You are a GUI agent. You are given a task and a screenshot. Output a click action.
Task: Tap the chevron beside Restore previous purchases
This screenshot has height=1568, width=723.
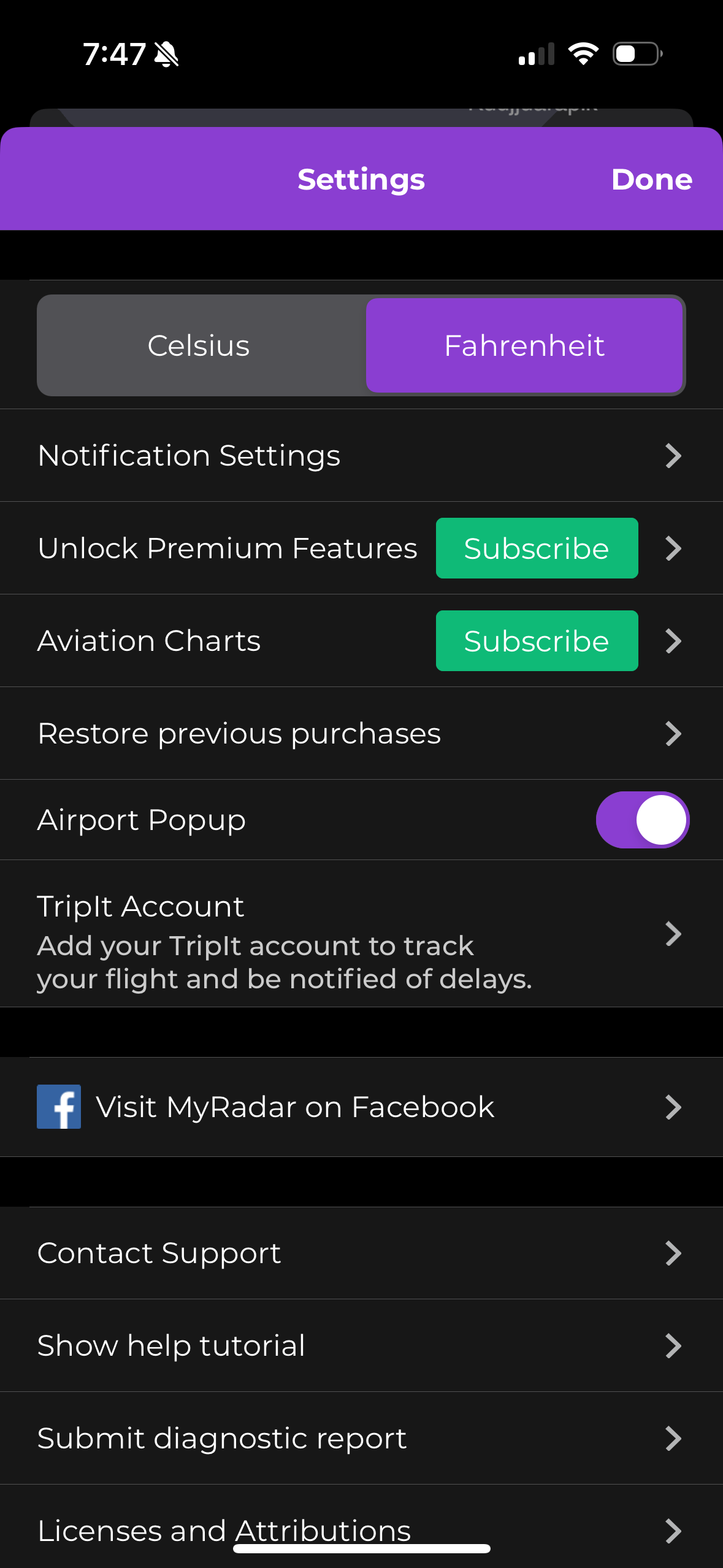(x=673, y=733)
